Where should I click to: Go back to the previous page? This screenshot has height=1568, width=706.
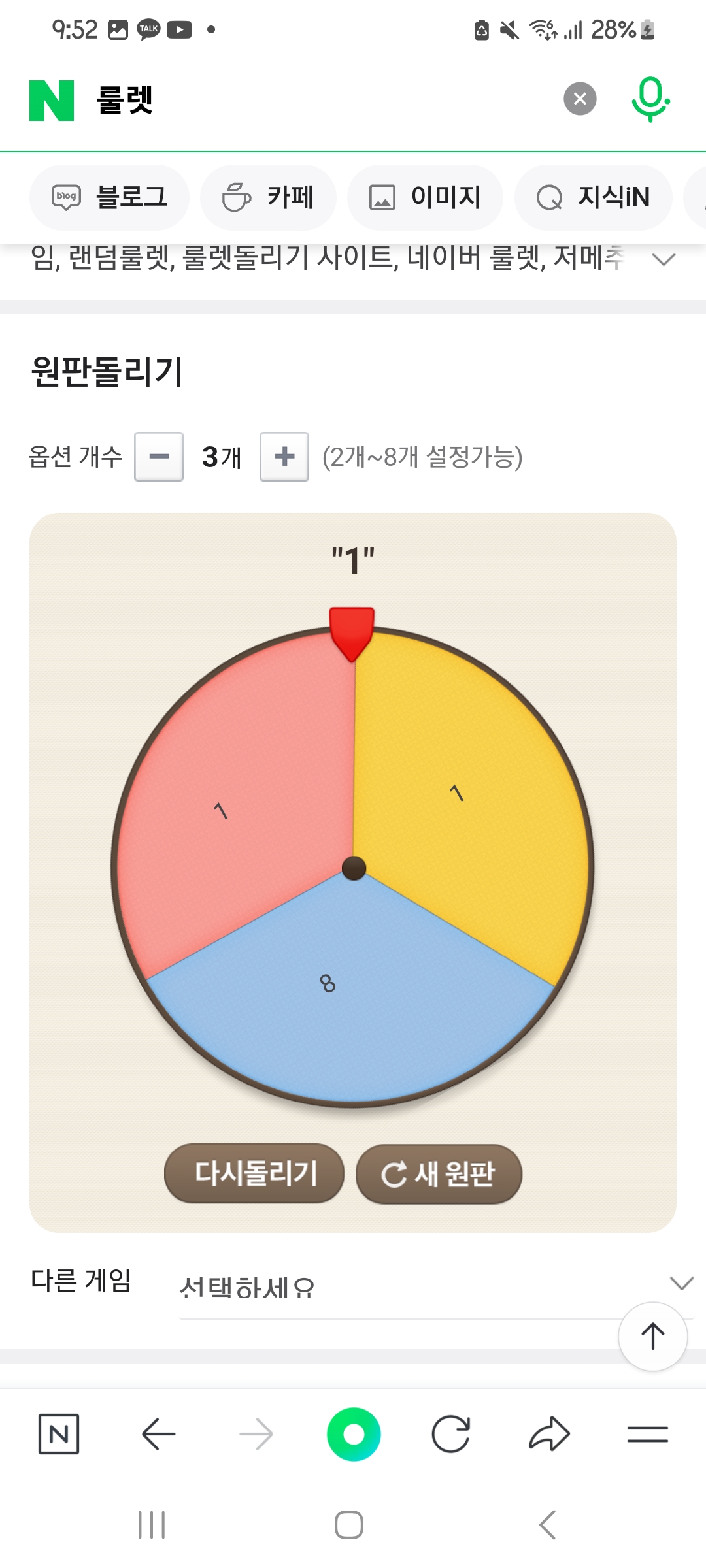pos(158,1434)
